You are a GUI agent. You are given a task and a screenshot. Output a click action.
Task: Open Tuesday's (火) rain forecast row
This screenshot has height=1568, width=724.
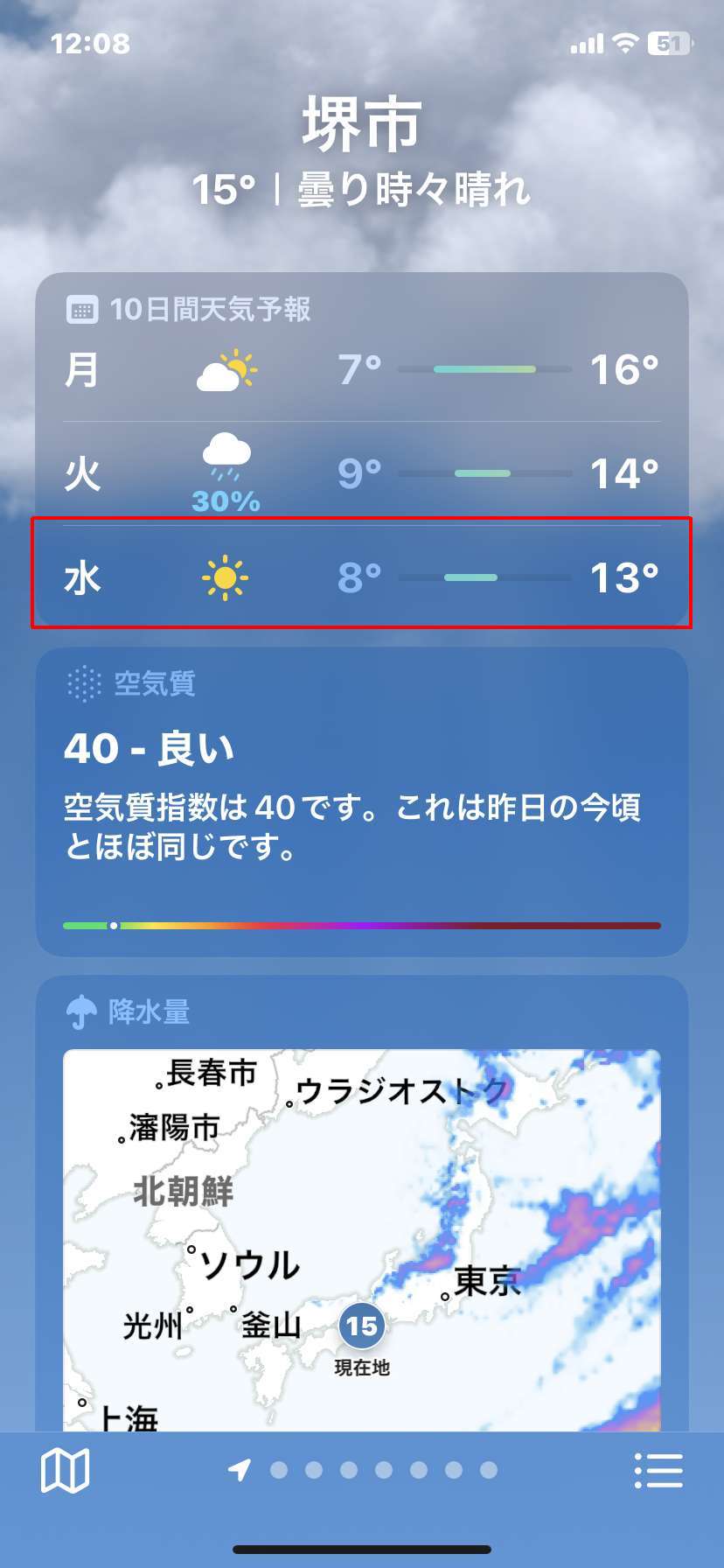(362, 473)
